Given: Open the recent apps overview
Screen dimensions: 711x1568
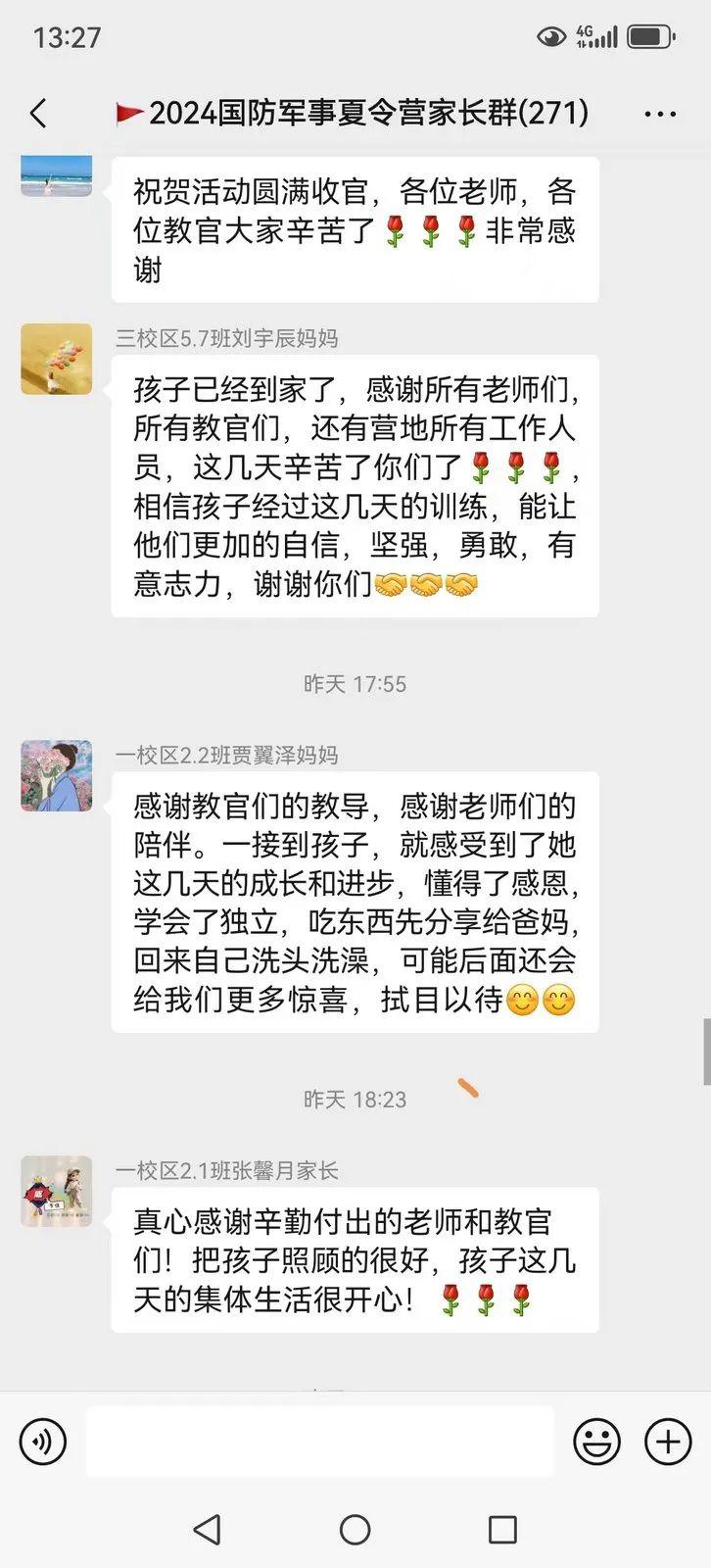Looking at the screenshot, I should [x=502, y=1530].
